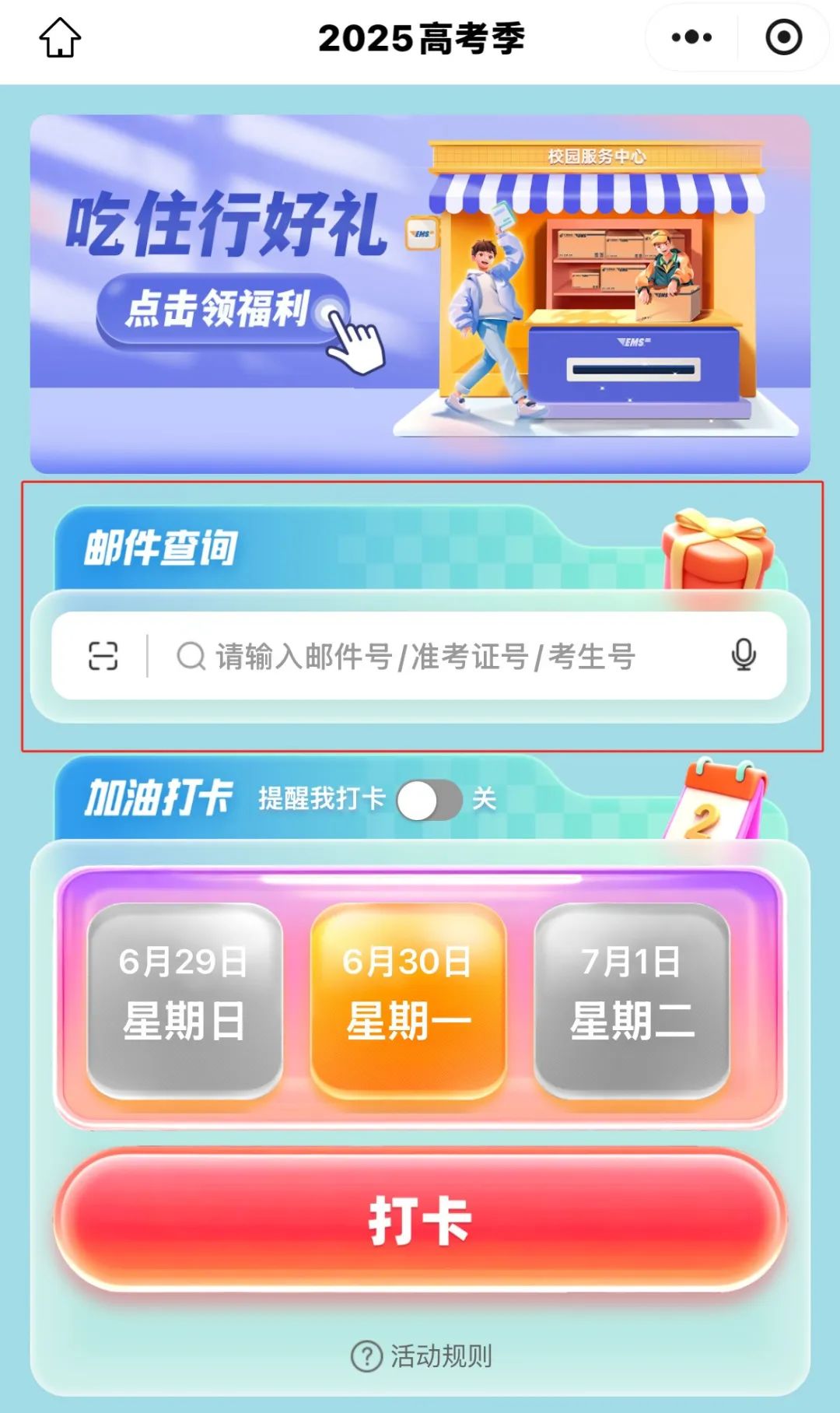Image resolution: width=840 pixels, height=1413 pixels.
Task: Open the mini program overflow menu
Action: click(x=691, y=37)
